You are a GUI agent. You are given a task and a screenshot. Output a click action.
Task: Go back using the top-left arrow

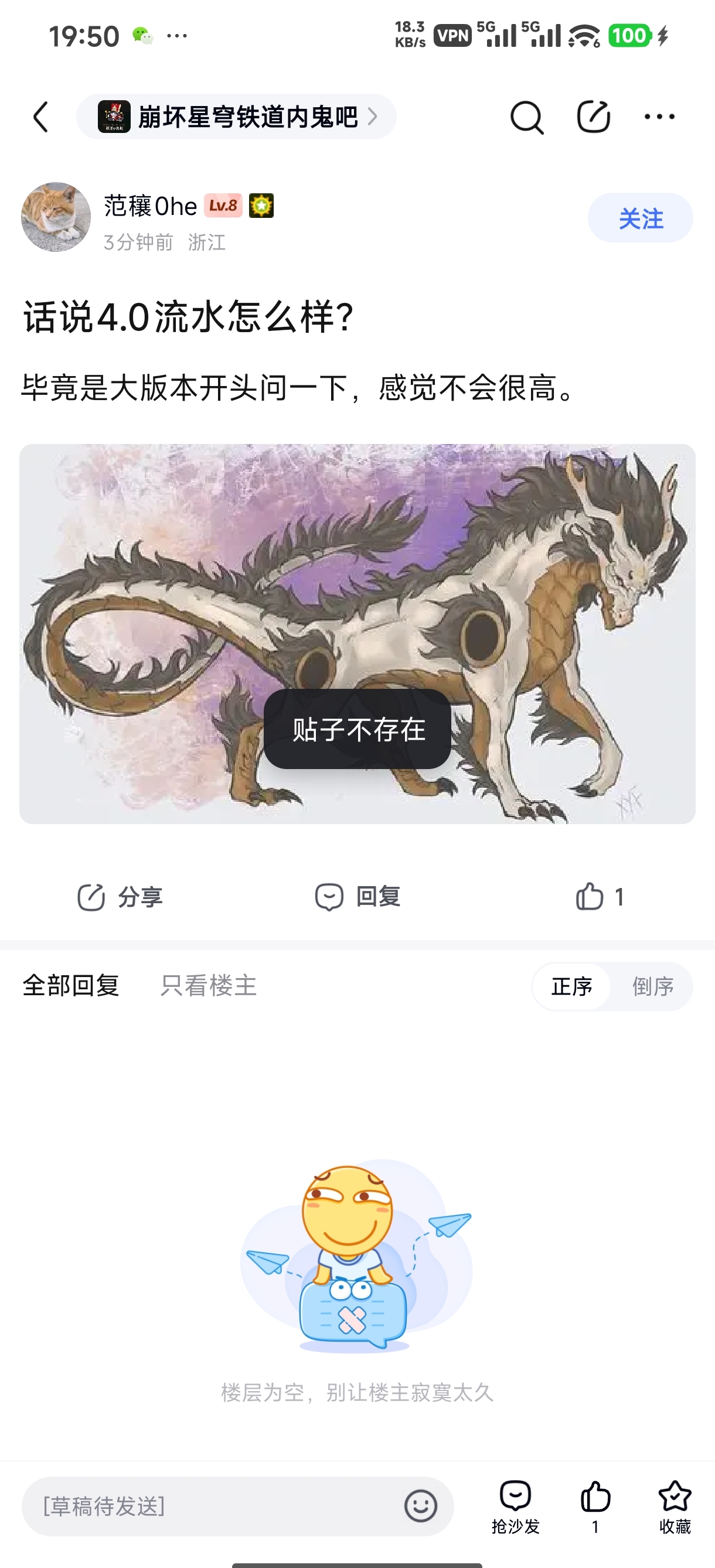(41, 117)
